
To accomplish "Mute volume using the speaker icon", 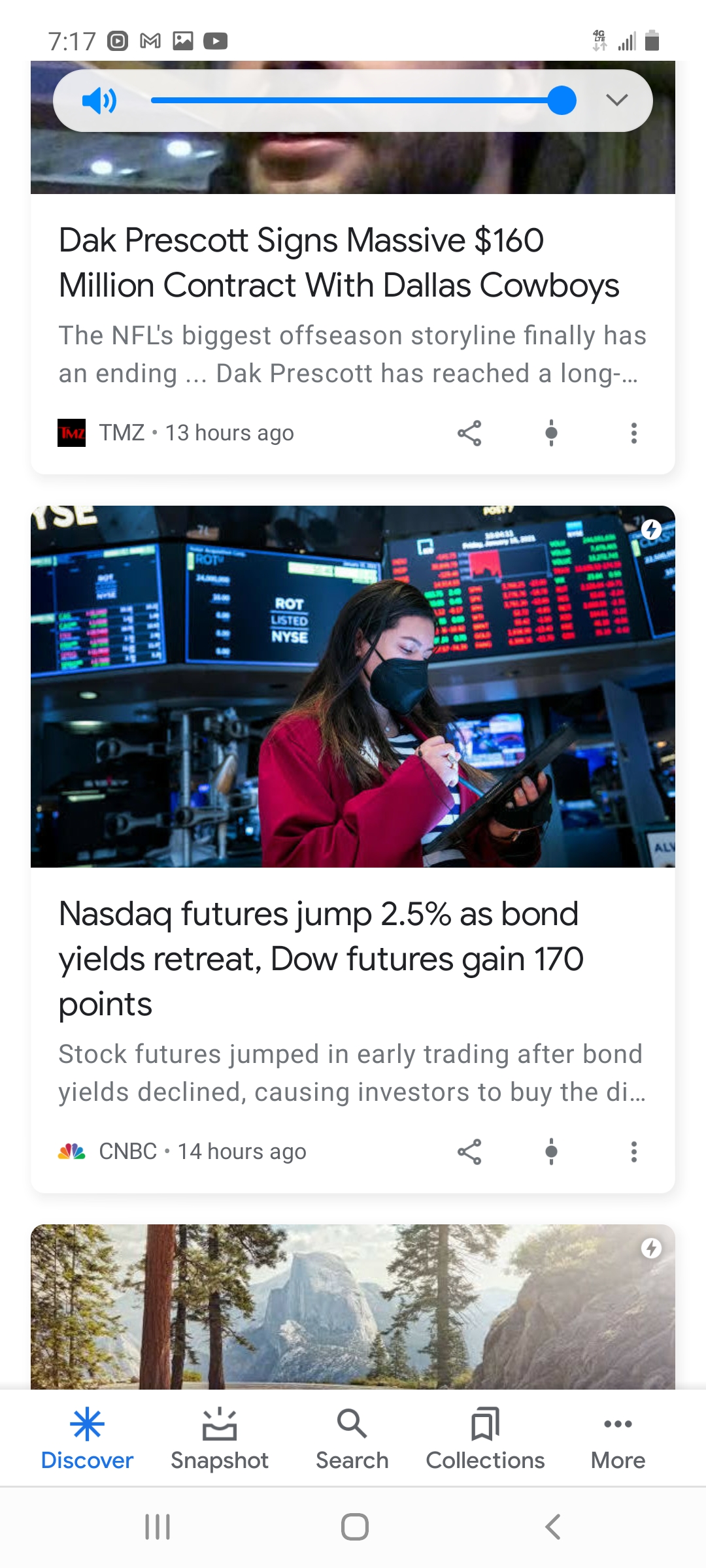I will click(99, 101).
